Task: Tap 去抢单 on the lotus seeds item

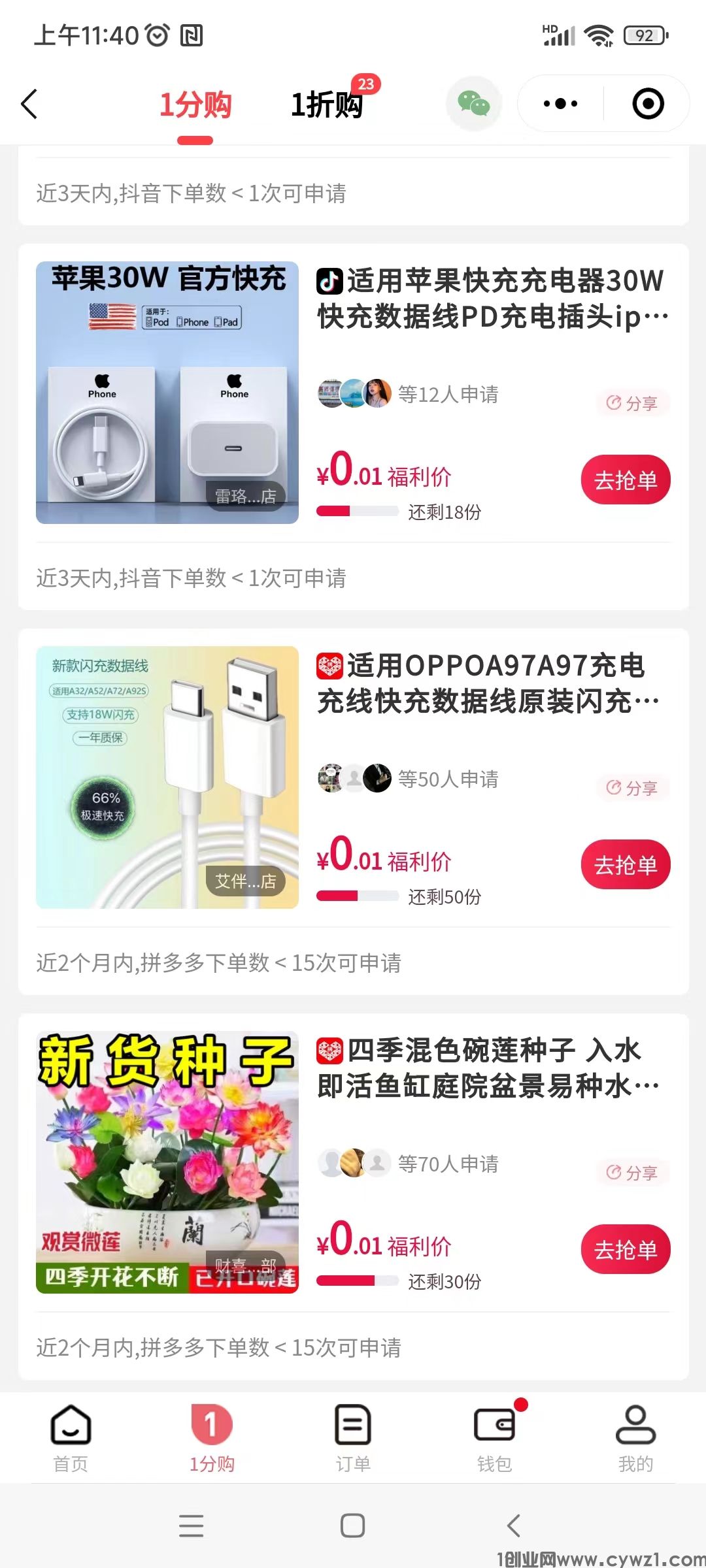Action: pyautogui.click(x=625, y=1248)
